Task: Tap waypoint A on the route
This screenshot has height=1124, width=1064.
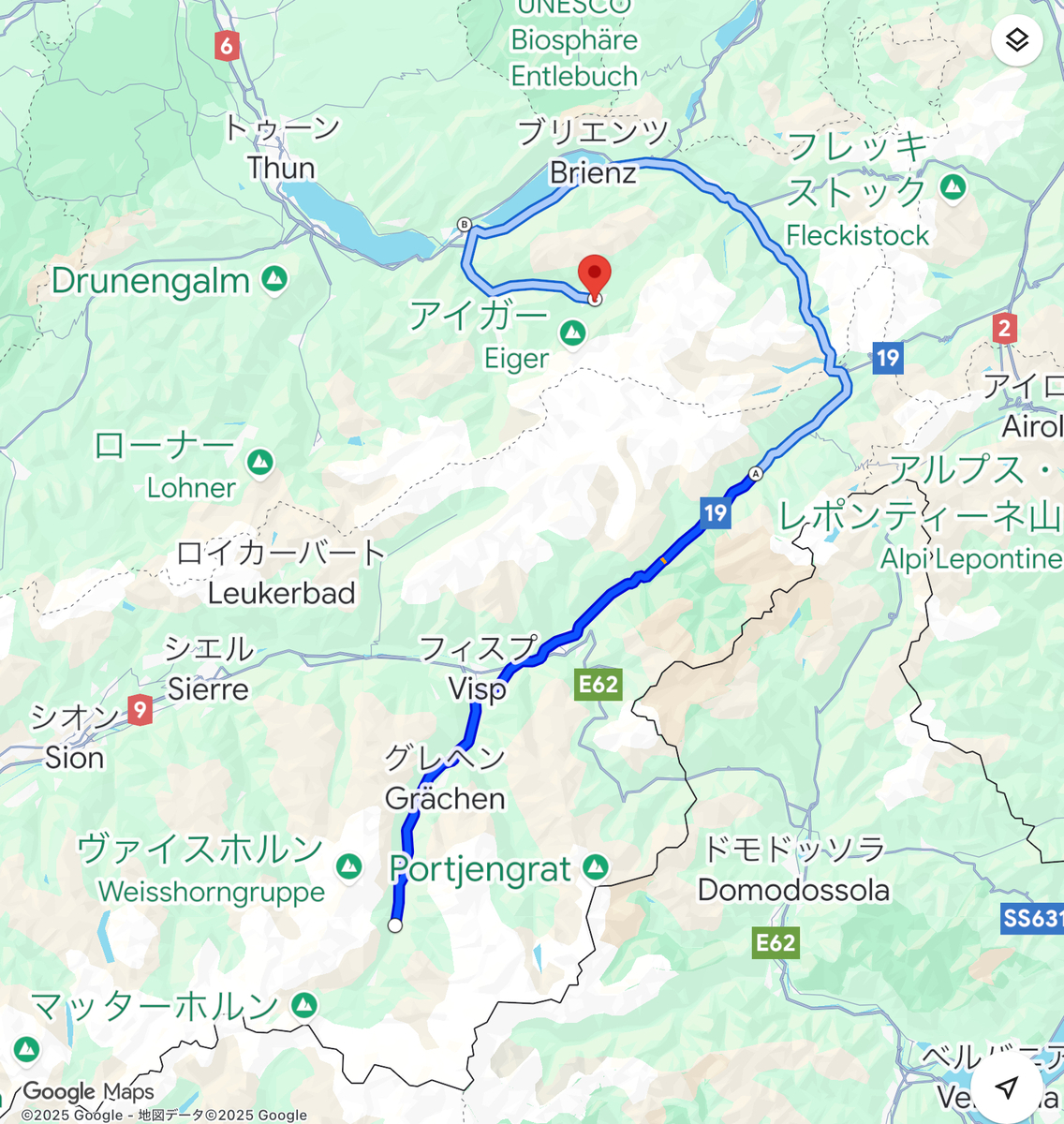Action: 756,474
